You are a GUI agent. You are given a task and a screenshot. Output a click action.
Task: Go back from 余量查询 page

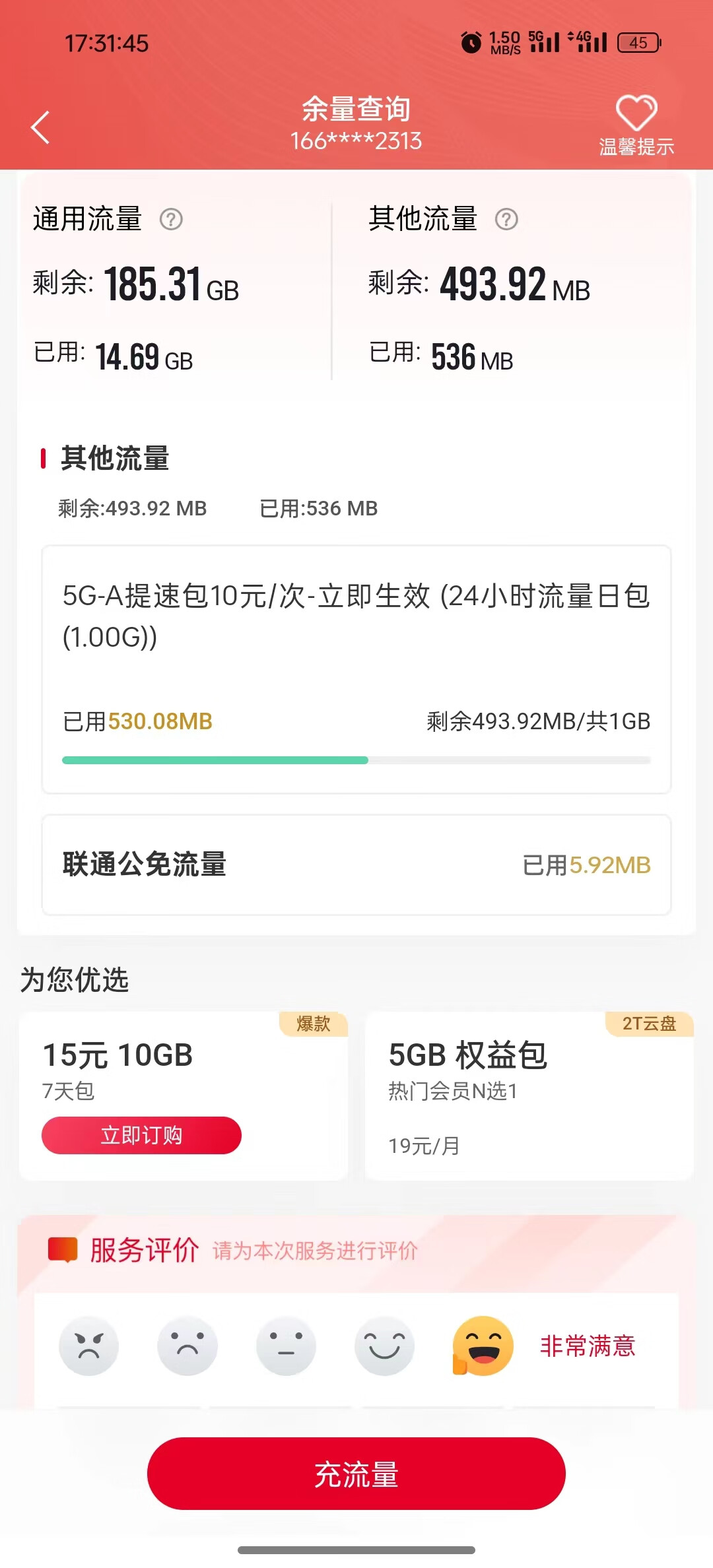[x=41, y=127]
